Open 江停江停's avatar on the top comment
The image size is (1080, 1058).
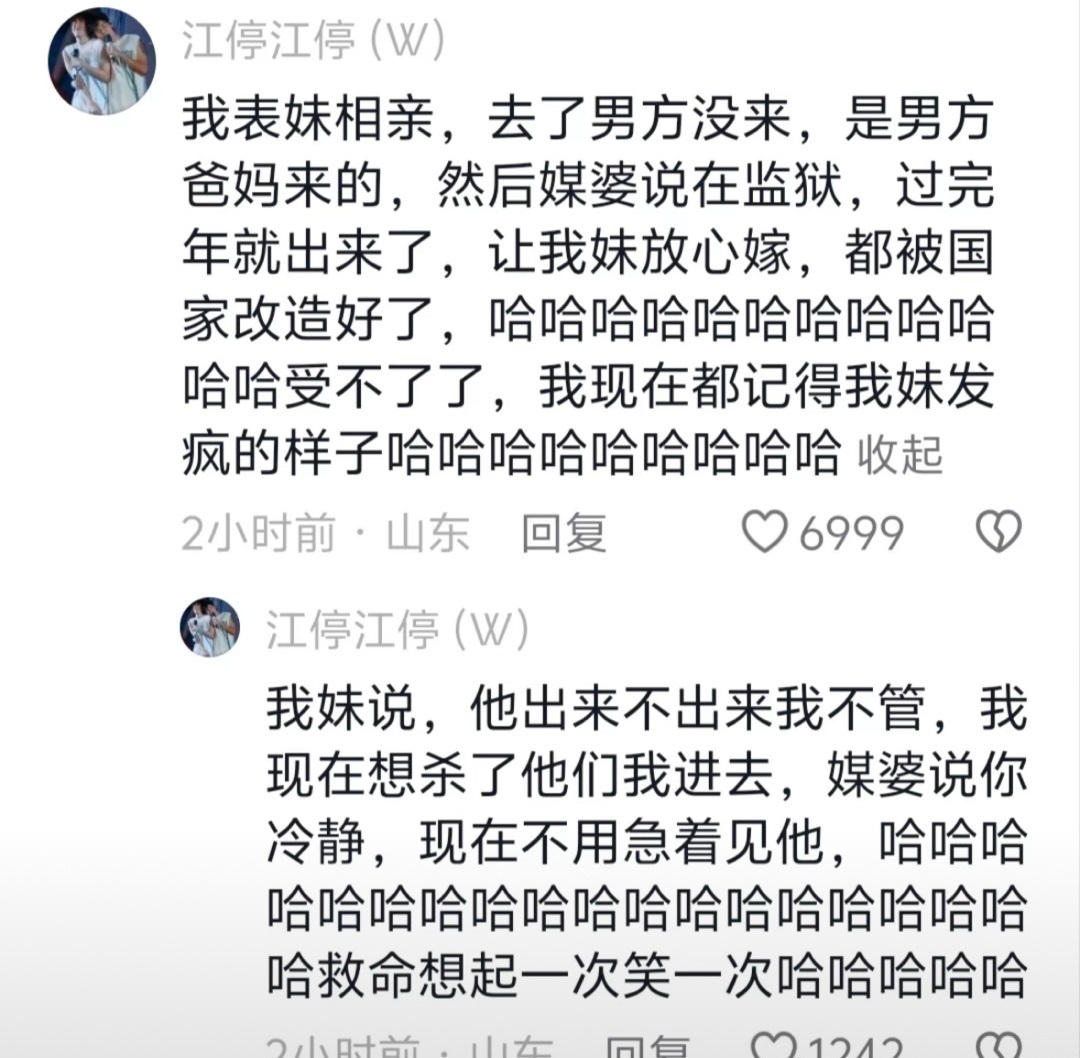pos(101,62)
